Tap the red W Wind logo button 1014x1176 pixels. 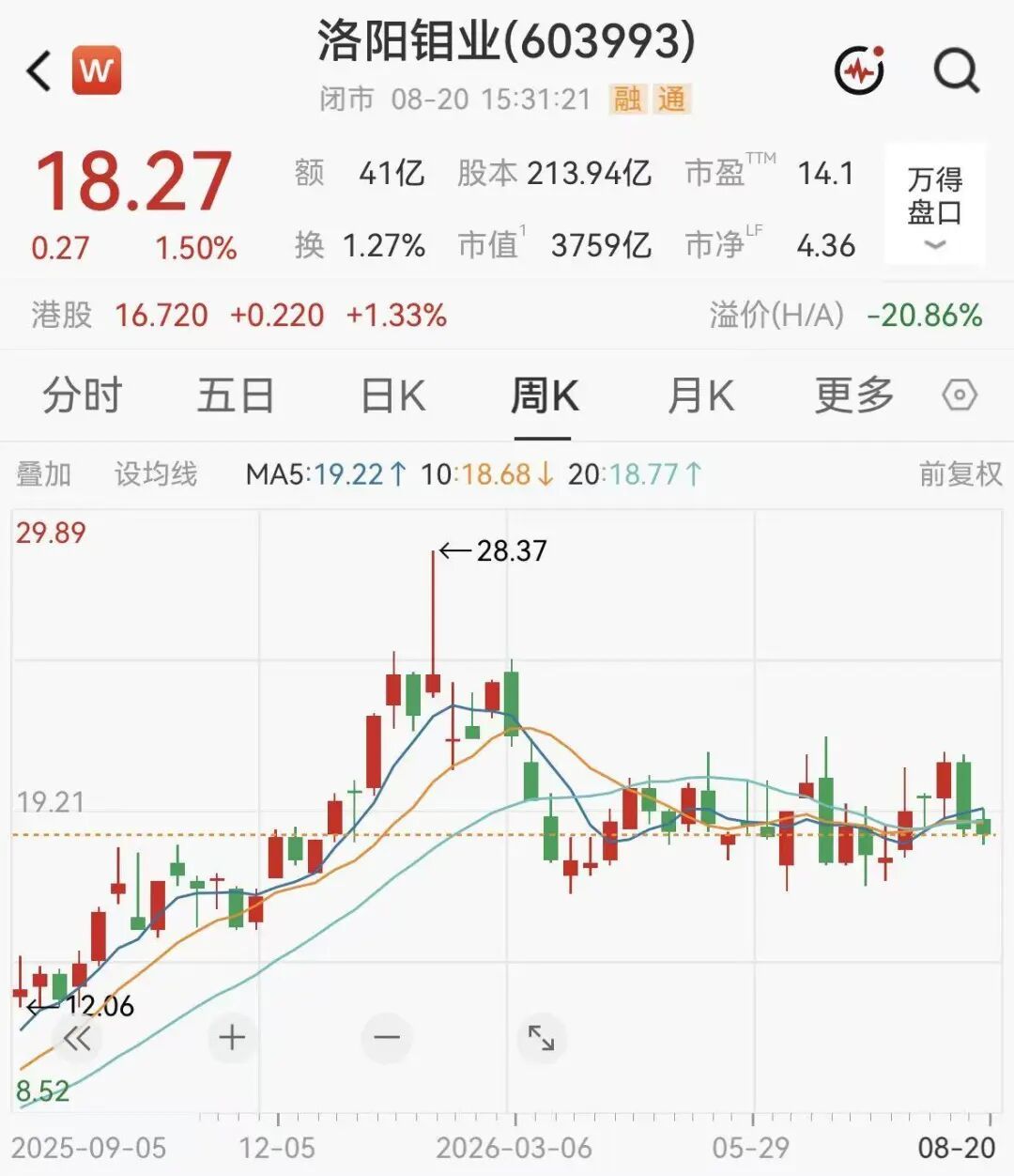(x=97, y=70)
